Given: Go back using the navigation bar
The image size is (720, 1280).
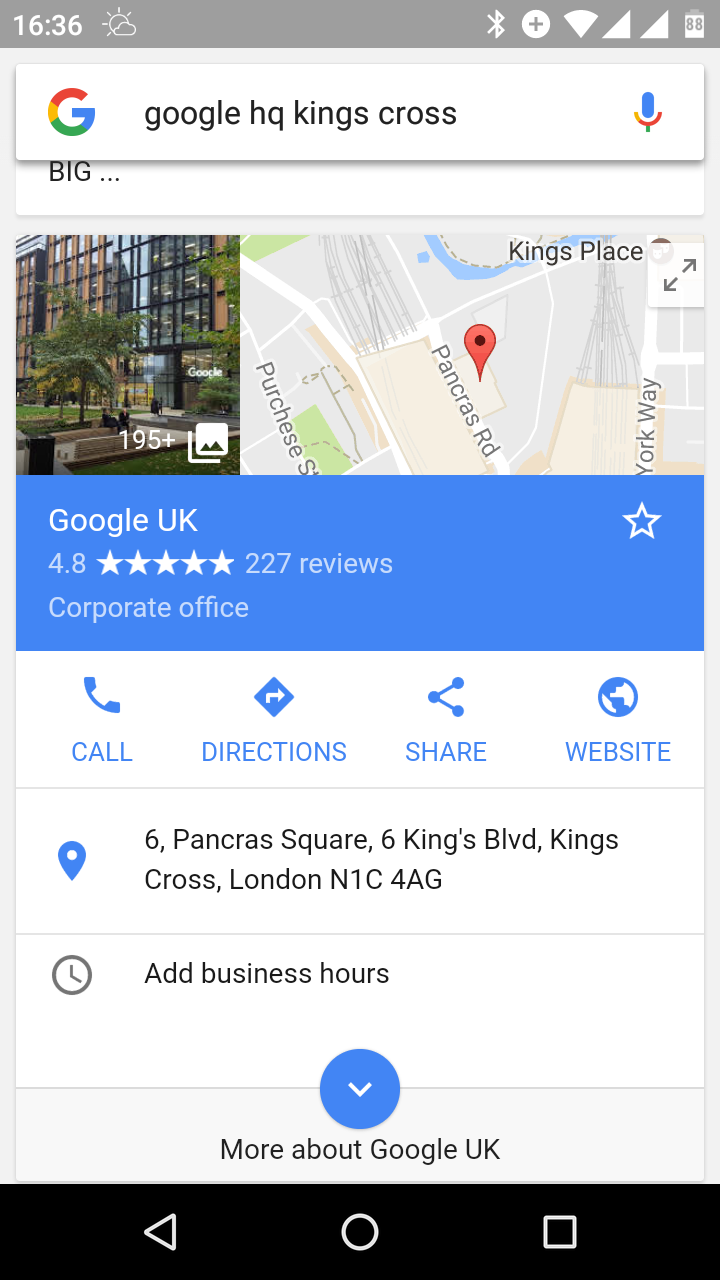Looking at the screenshot, I should click(160, 1232).
